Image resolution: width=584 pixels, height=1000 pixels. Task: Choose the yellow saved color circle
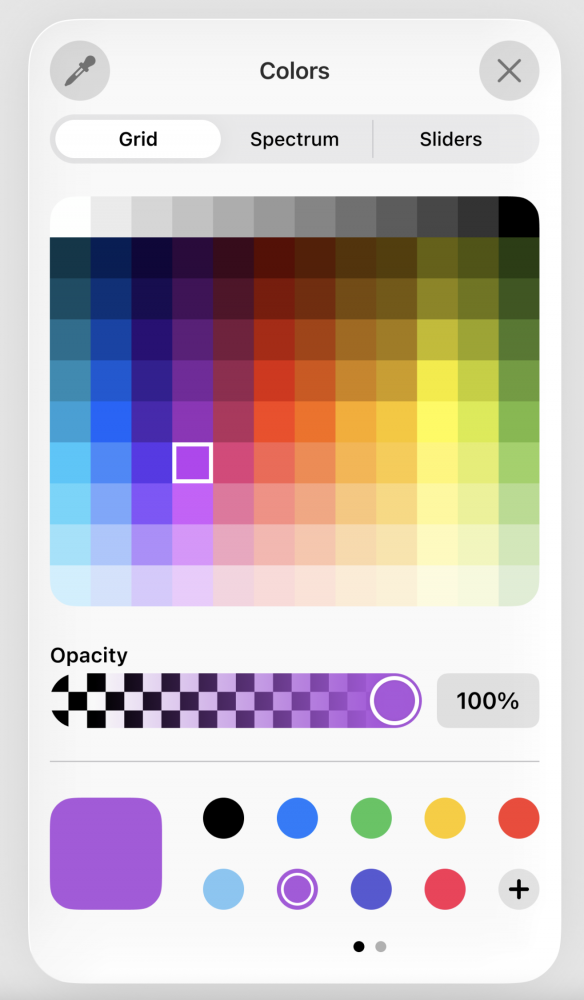445,818
